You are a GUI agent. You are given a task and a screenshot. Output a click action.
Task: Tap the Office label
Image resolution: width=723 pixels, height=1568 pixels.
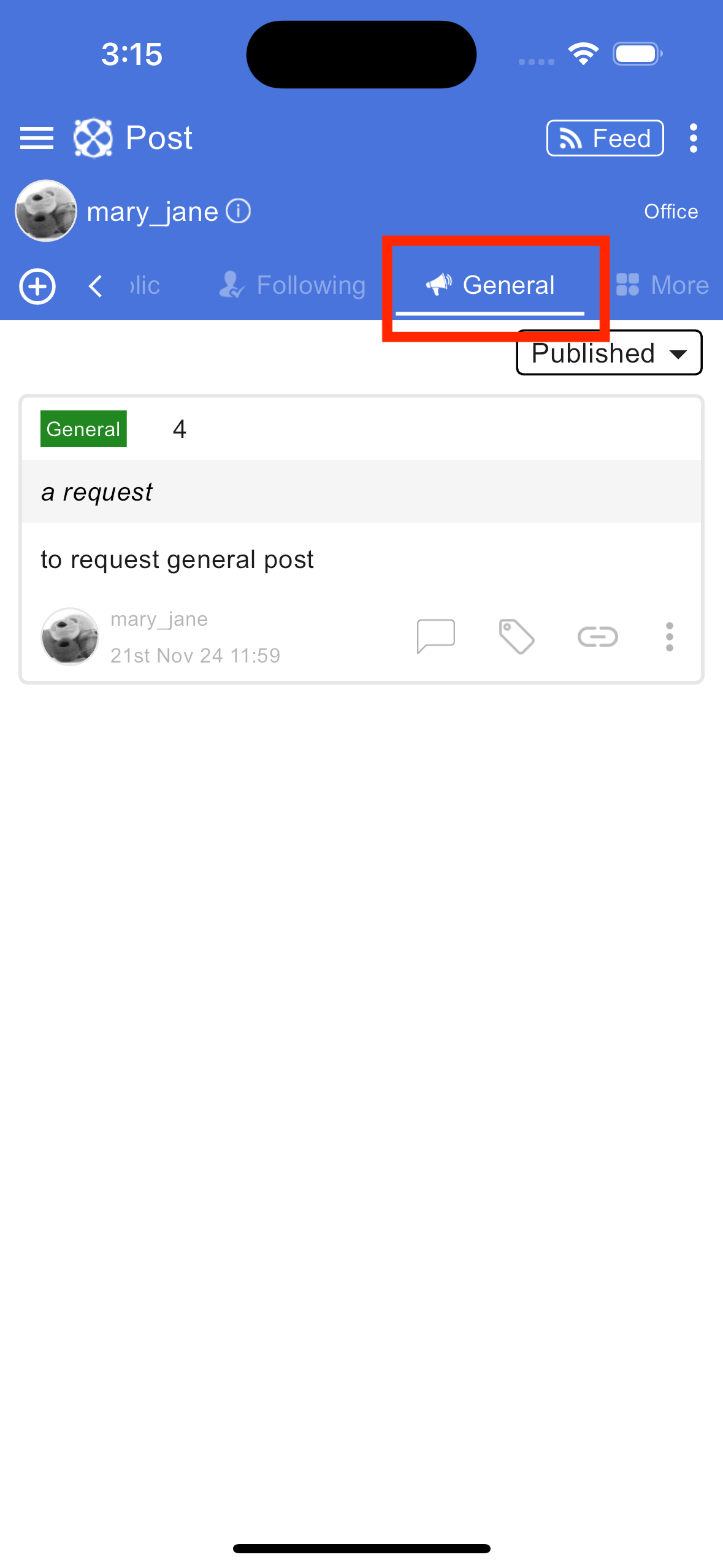[x=671, y=212]
